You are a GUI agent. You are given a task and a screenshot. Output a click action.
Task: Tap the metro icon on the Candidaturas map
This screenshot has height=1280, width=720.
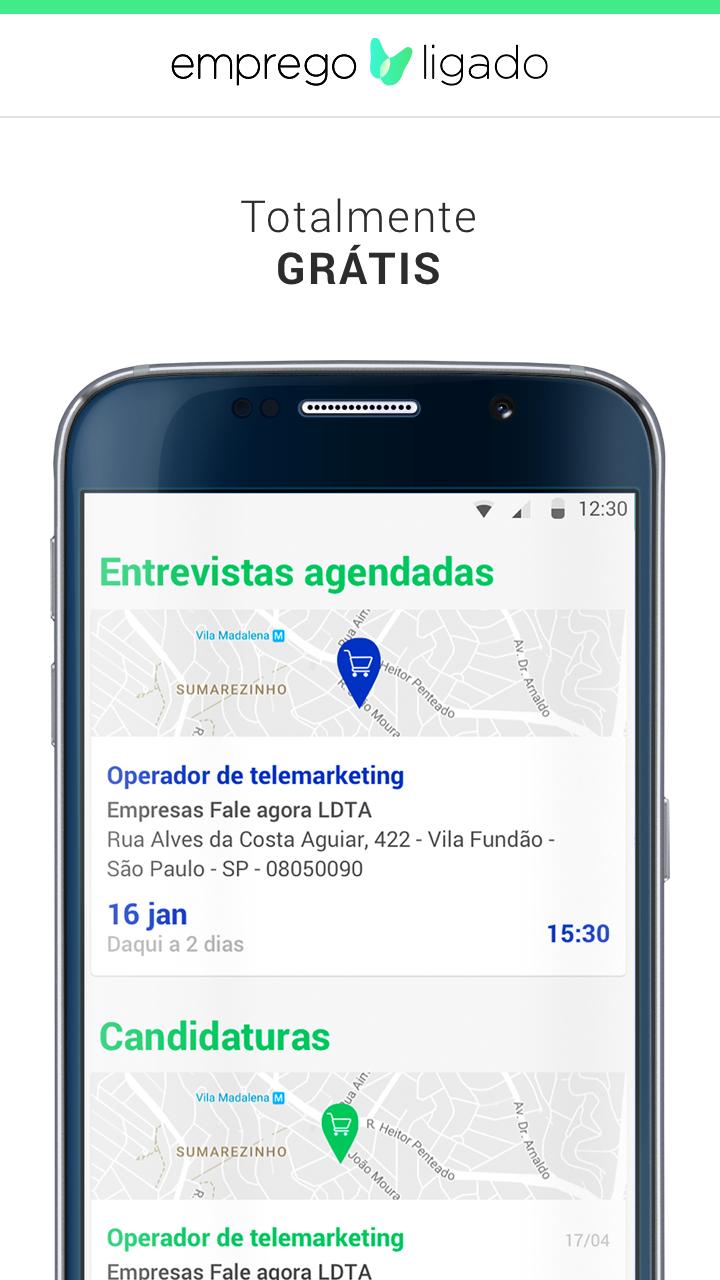pos(280,1096)
